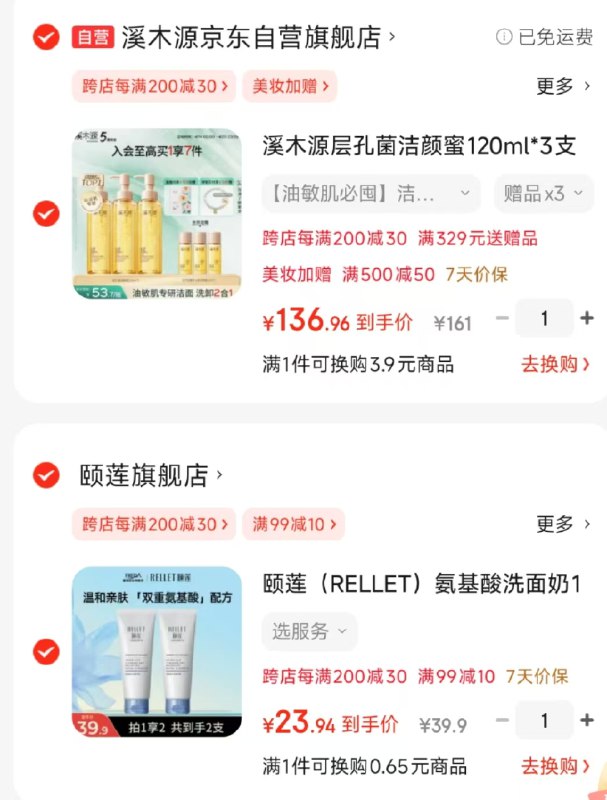Open the 选服务 dropdown
The height and width of the screenshot is (800, 607).
coord(310,631)
